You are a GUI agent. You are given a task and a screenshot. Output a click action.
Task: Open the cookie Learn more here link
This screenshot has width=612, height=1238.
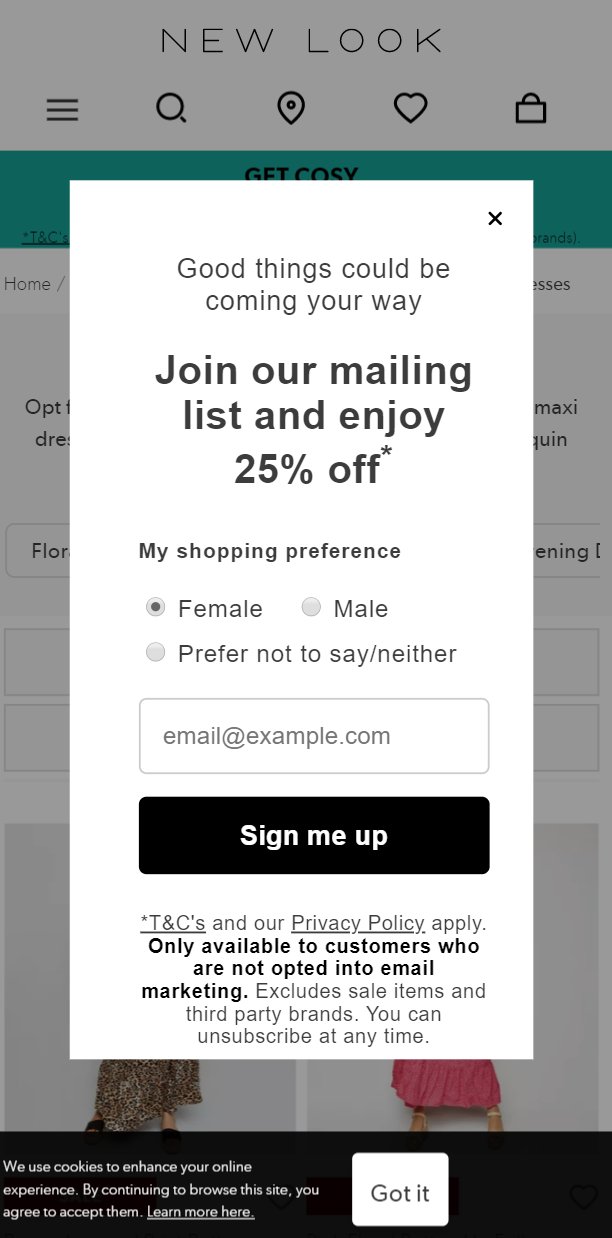(200, 1212)
